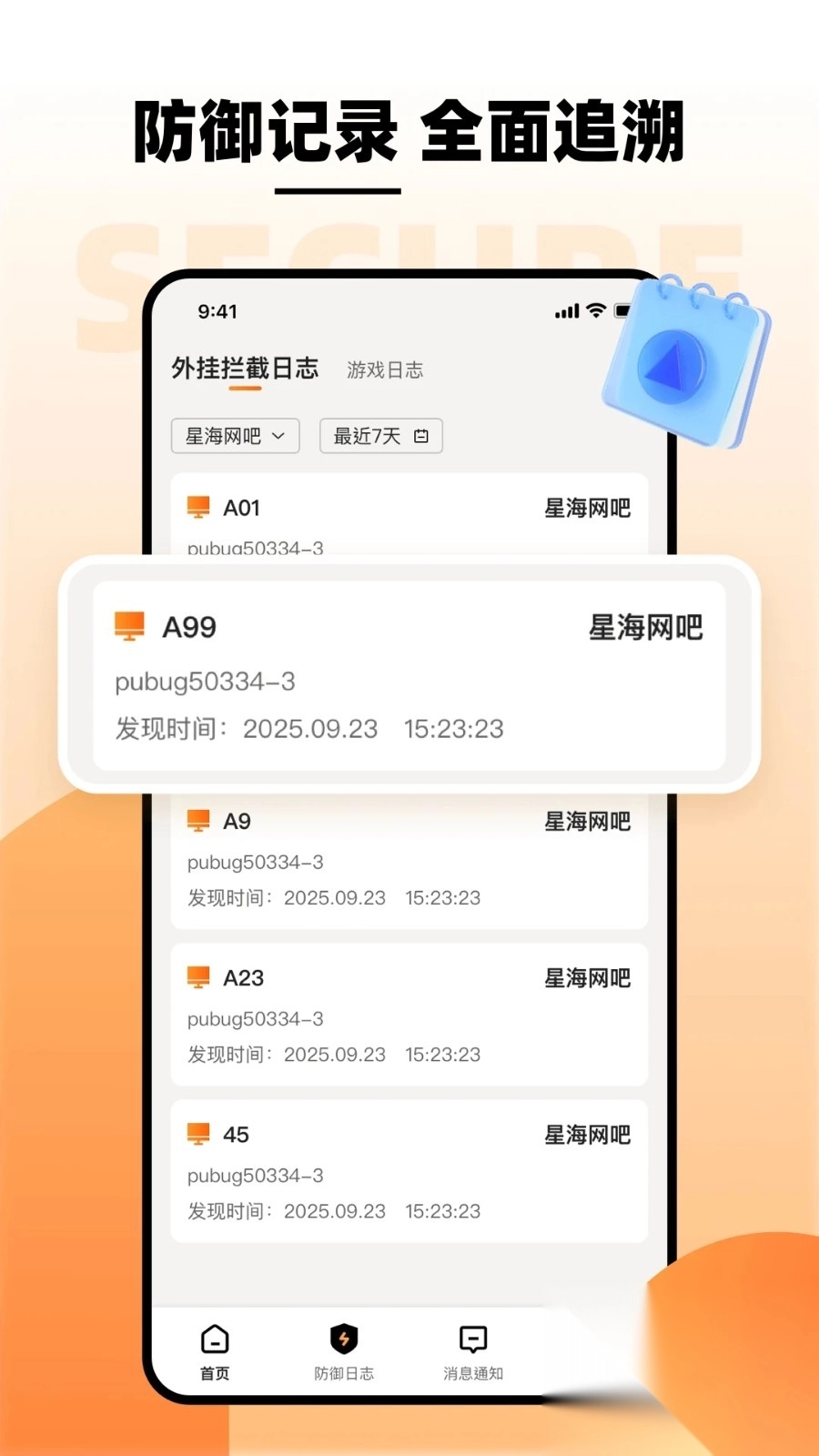This screenshot has width=819, height=1456.
Task: Click the monitor icon next to A01
Action: click(198, 507)
